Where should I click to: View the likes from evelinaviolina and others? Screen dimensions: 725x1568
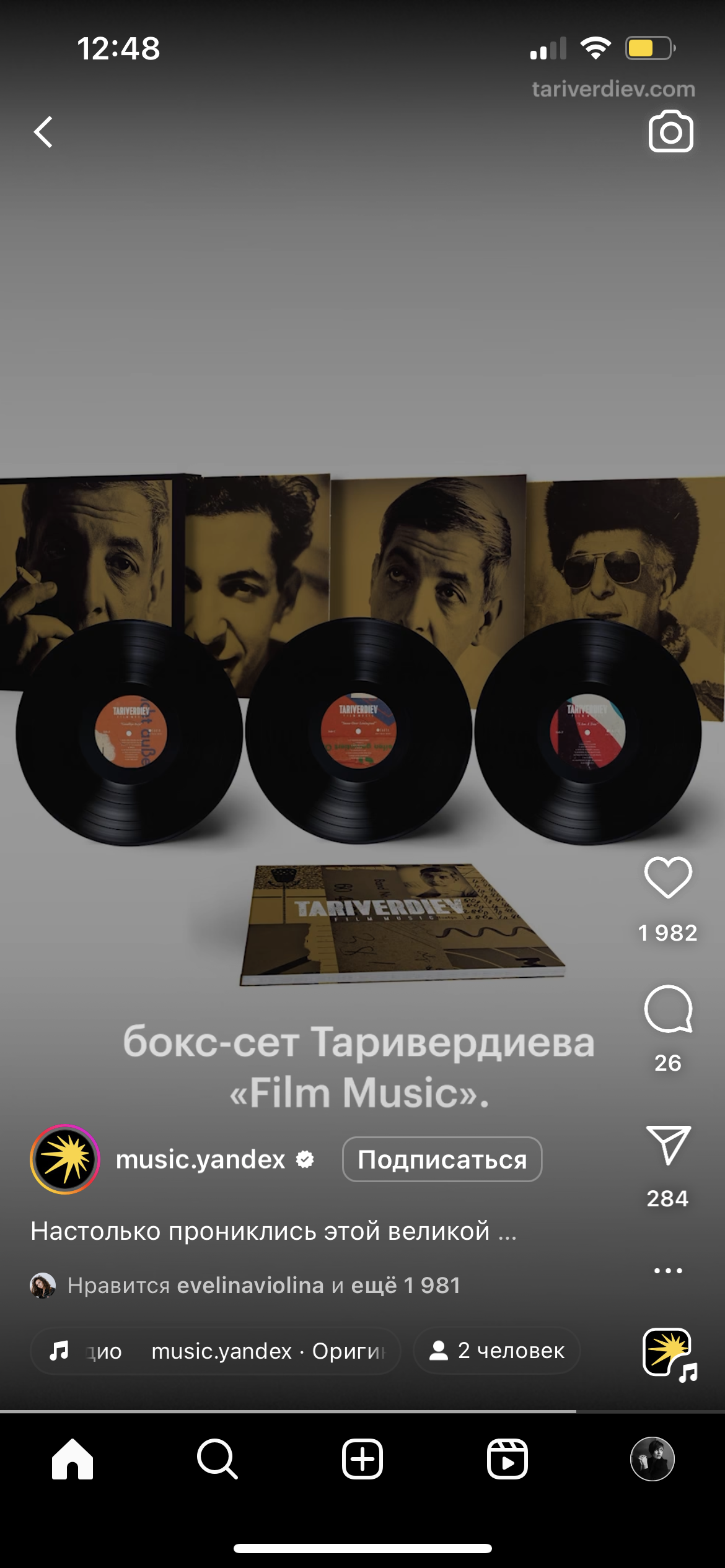coord(263,1285)
